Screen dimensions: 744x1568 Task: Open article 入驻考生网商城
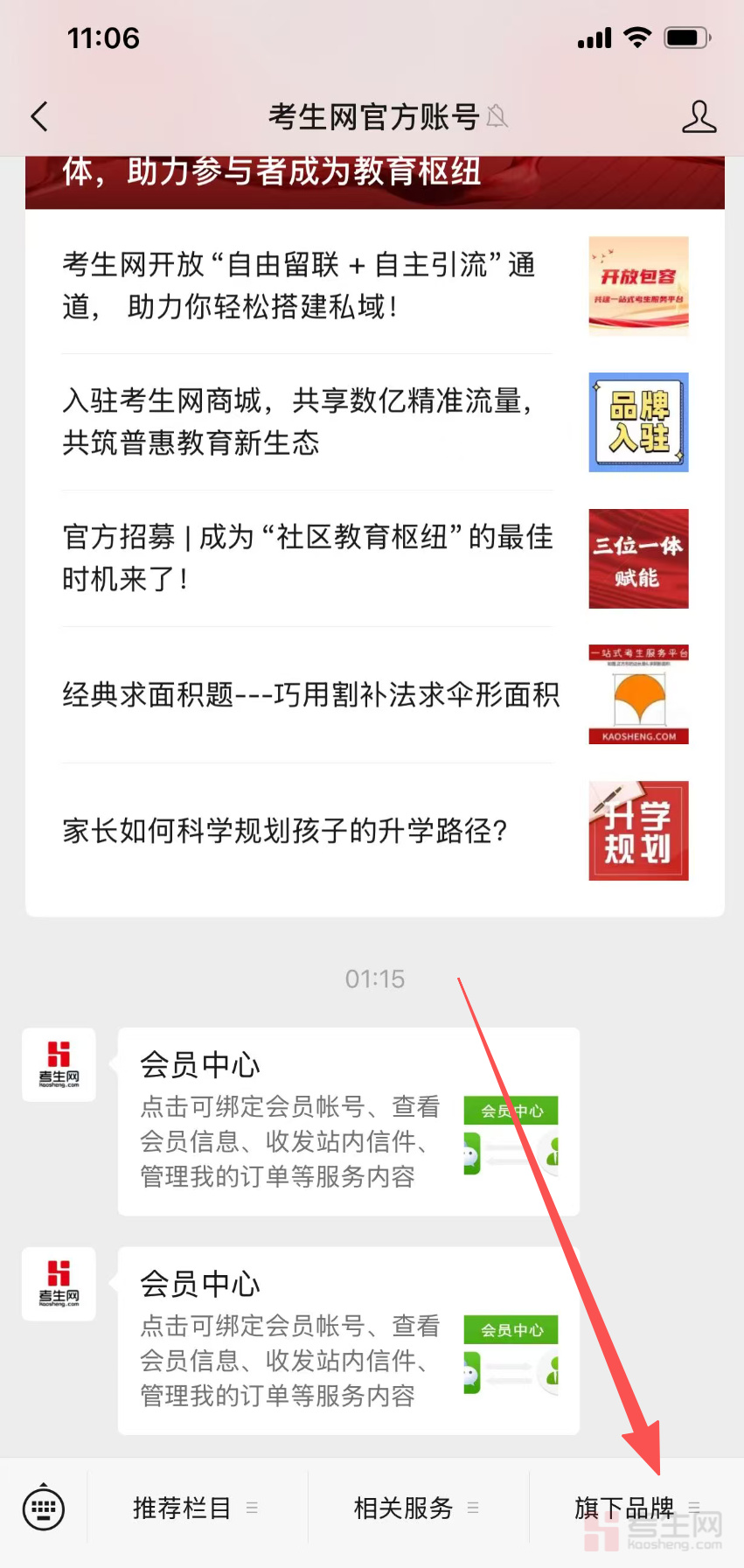click(x=306, y=422)
